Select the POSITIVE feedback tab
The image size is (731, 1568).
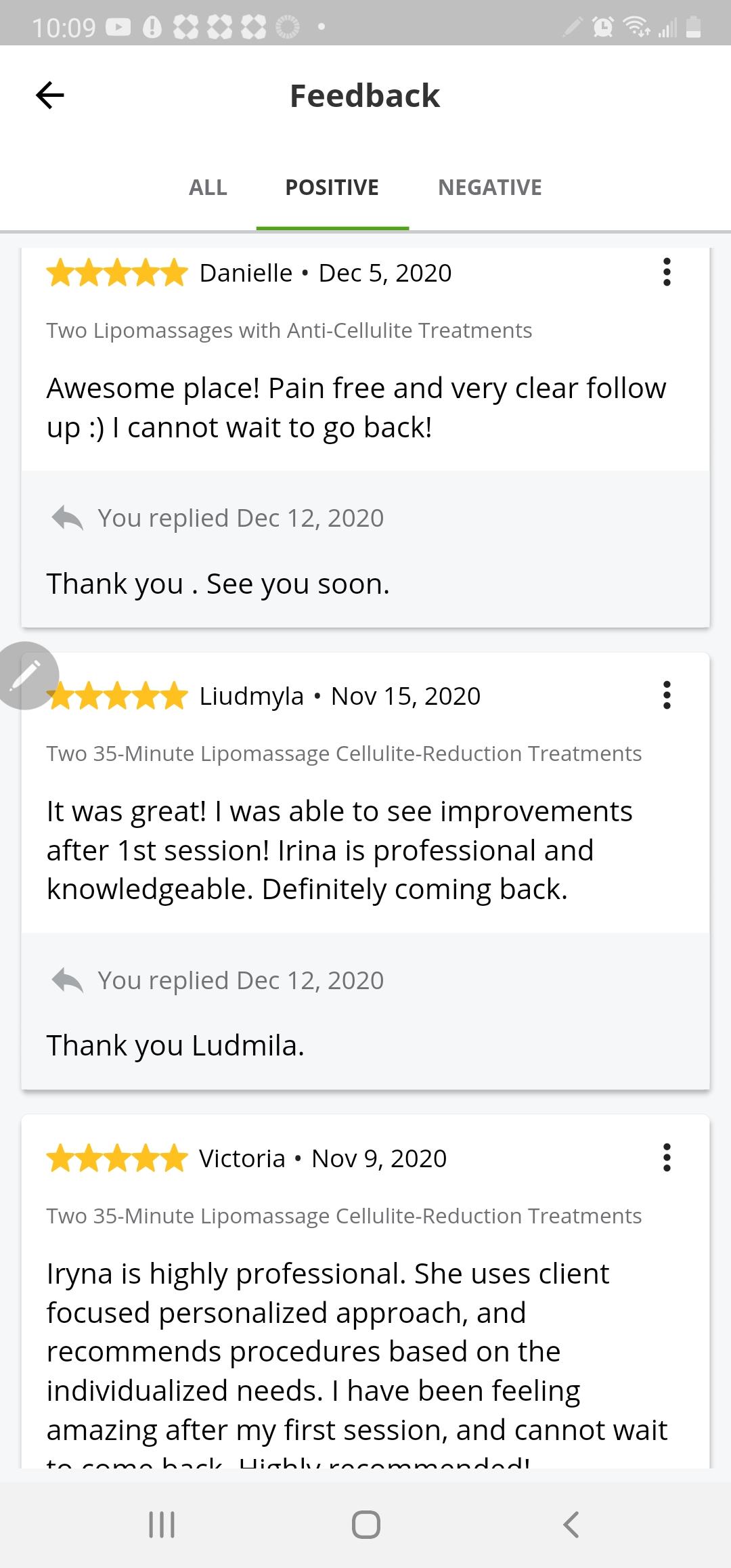[332, 188]
